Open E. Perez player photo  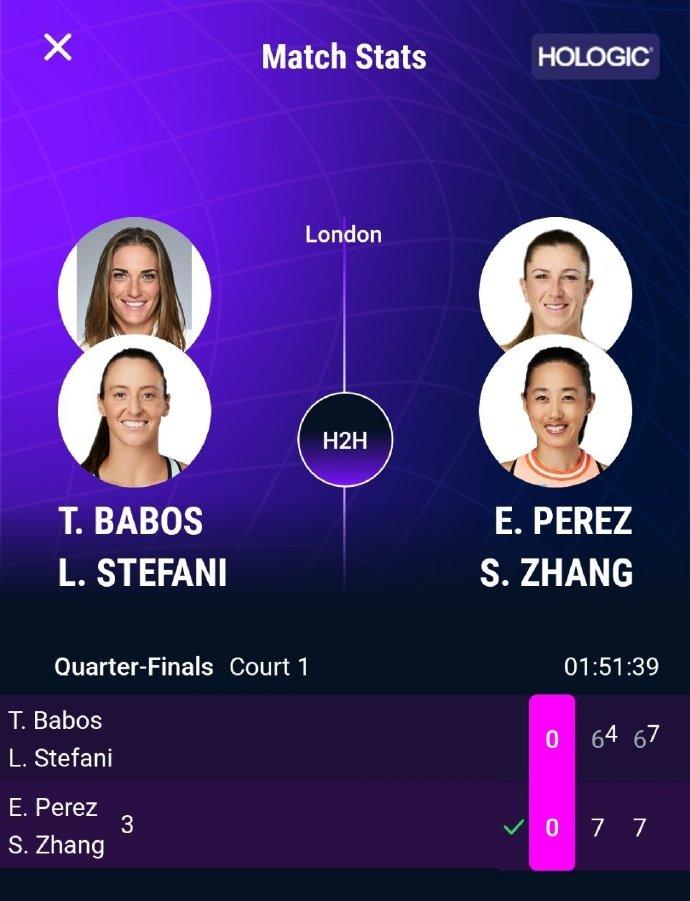point(555,280)
